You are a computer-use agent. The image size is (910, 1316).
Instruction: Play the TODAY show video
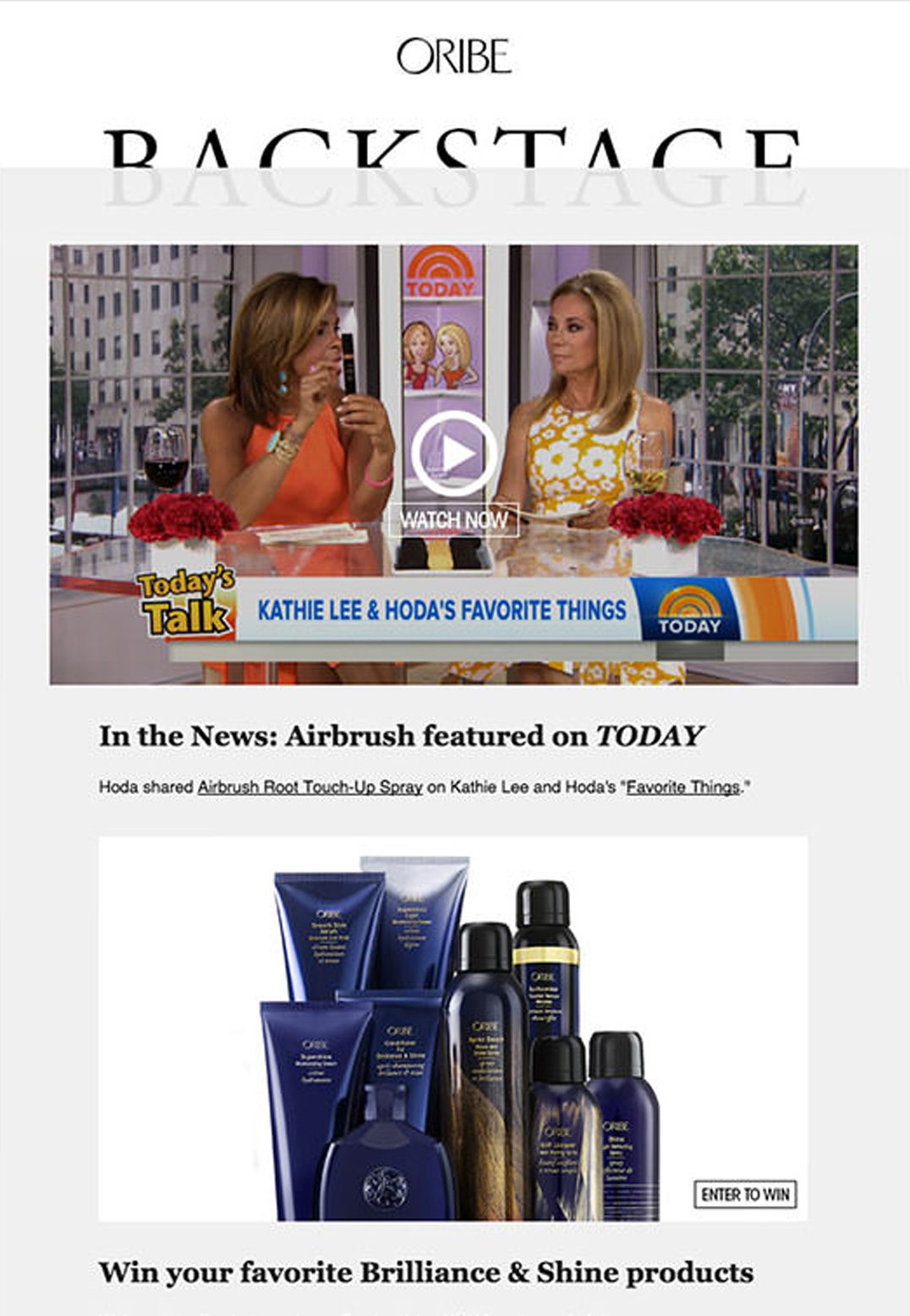(454, 453)
